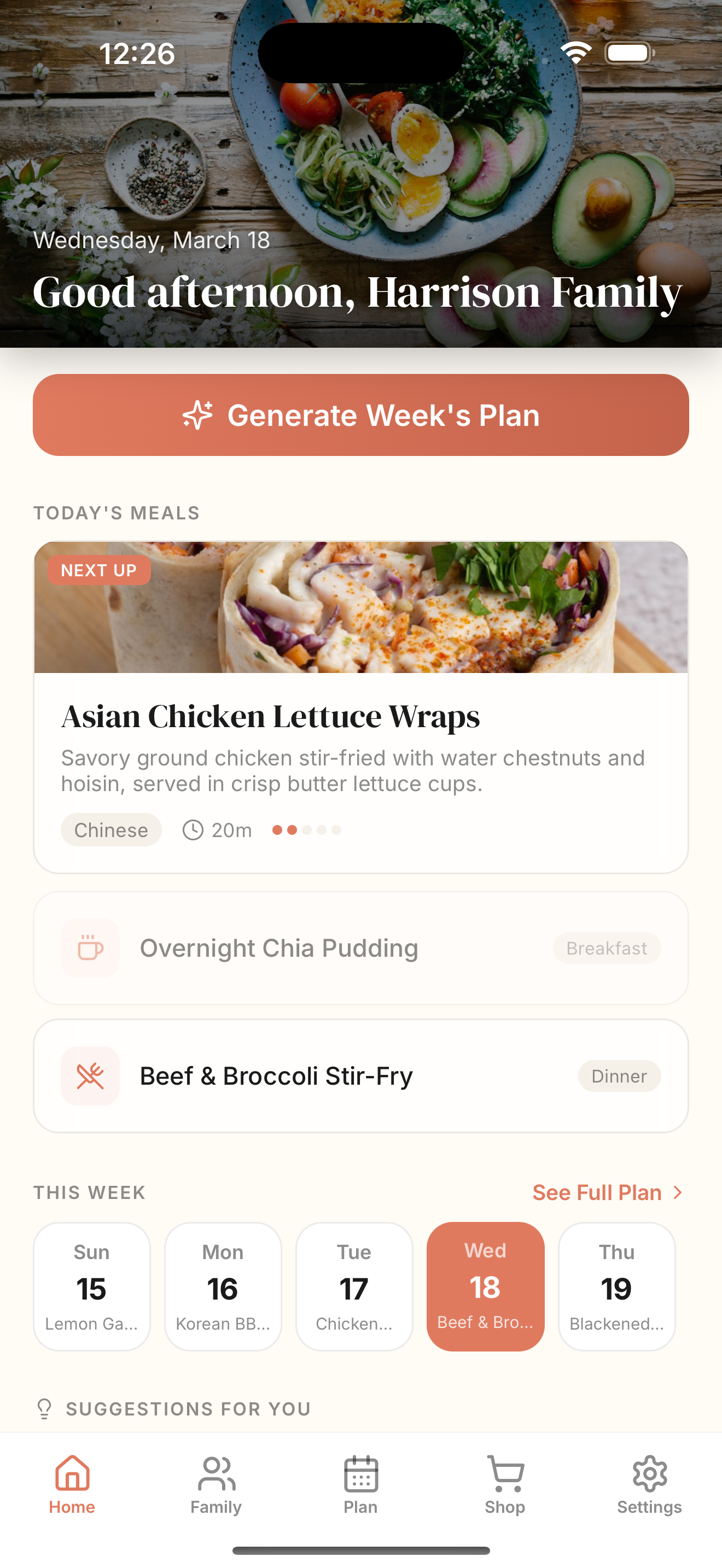This screenshot has height=1568, width=722.
Task: Open the Asian Chicken Lettuce Wraps recipe image
Action: (x=360, y=609)
